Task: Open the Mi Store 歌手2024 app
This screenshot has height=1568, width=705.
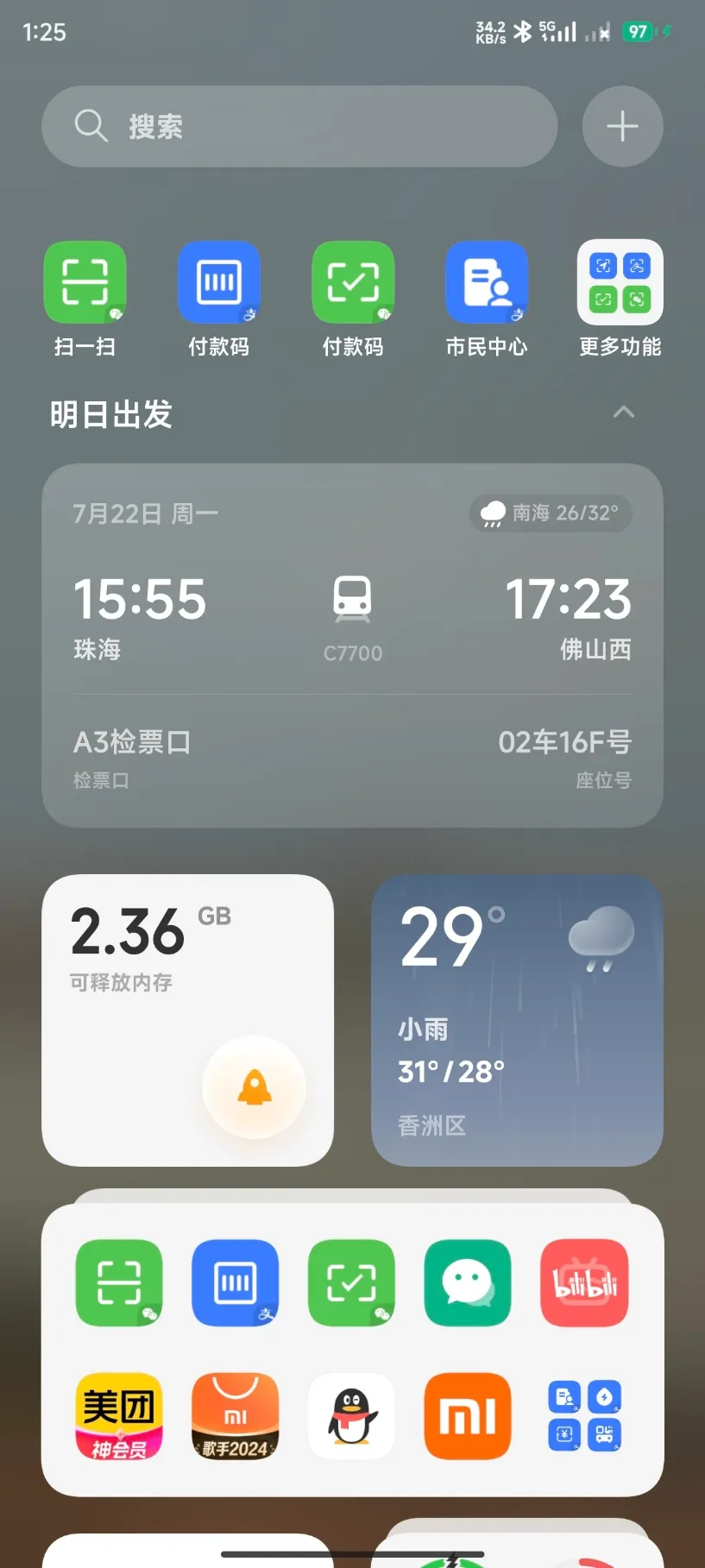Action: click(x=236, y=1416)
